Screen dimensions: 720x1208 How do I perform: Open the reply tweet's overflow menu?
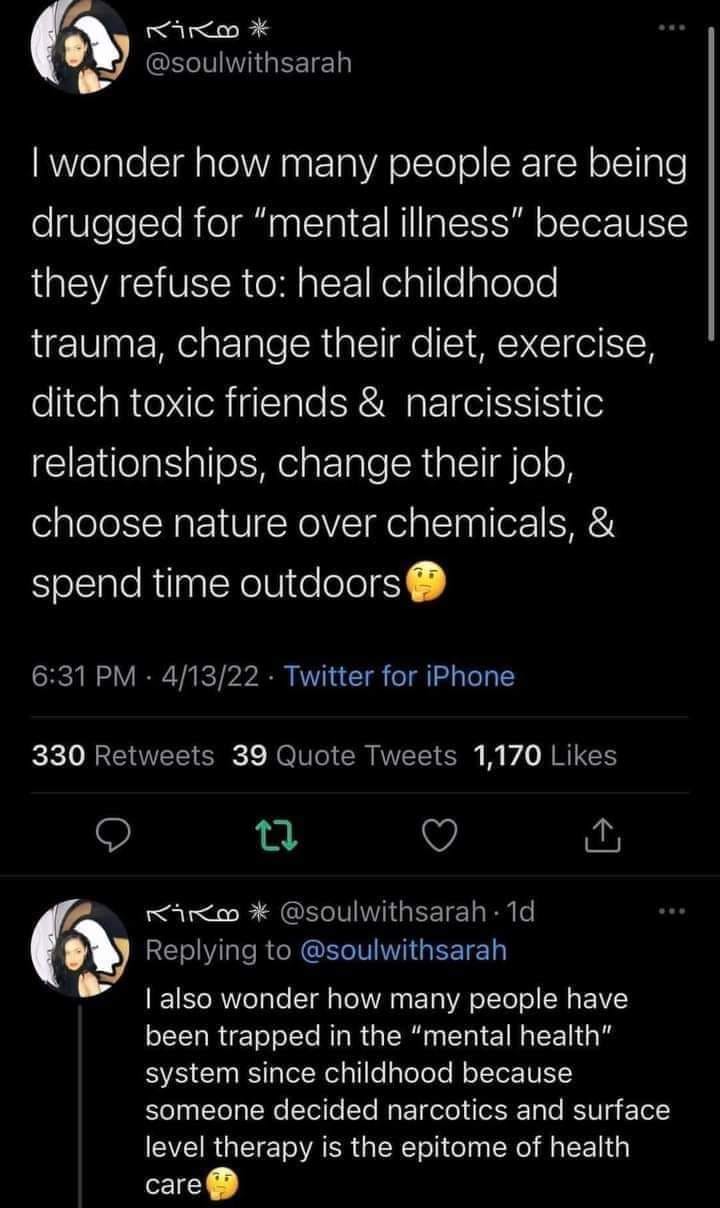677,912
